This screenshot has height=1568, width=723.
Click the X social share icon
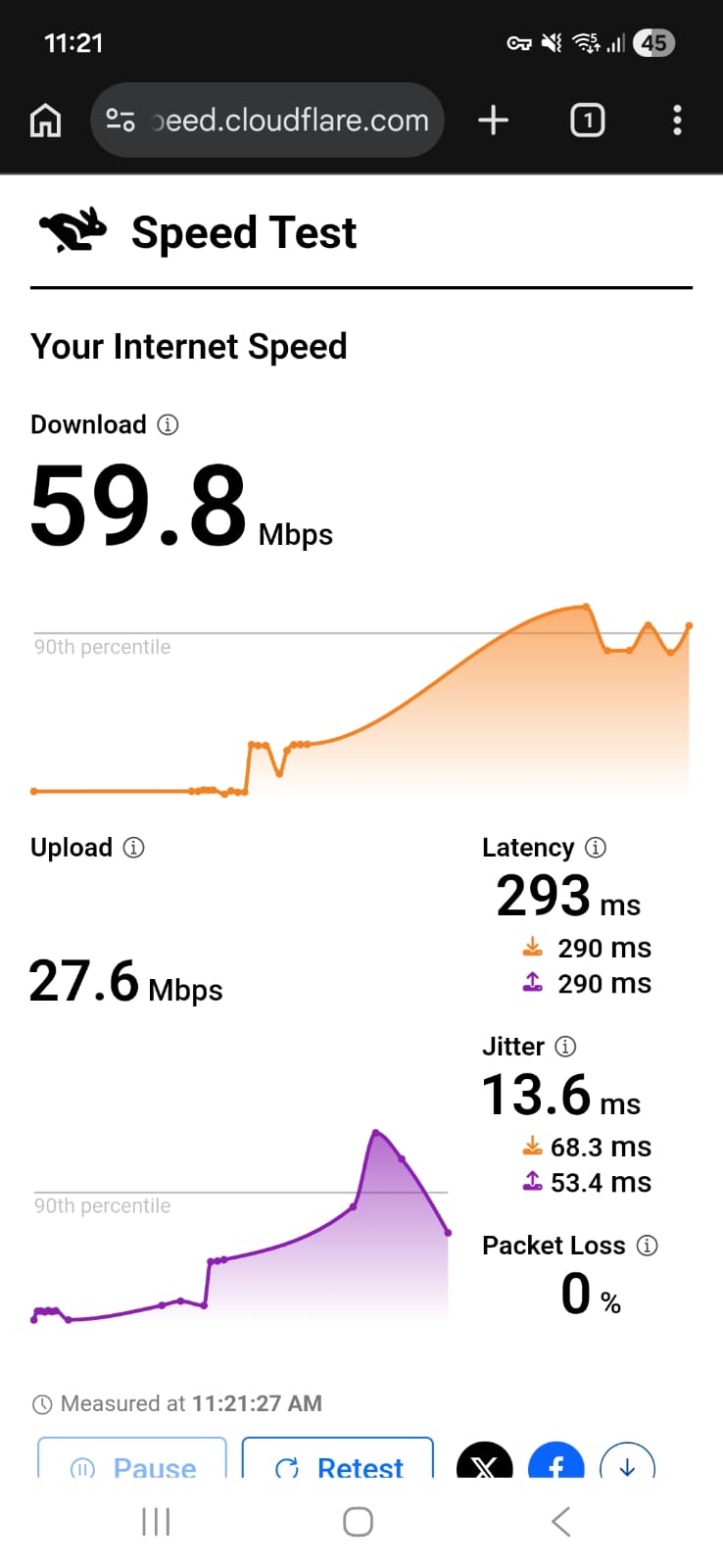point(484,1464)
